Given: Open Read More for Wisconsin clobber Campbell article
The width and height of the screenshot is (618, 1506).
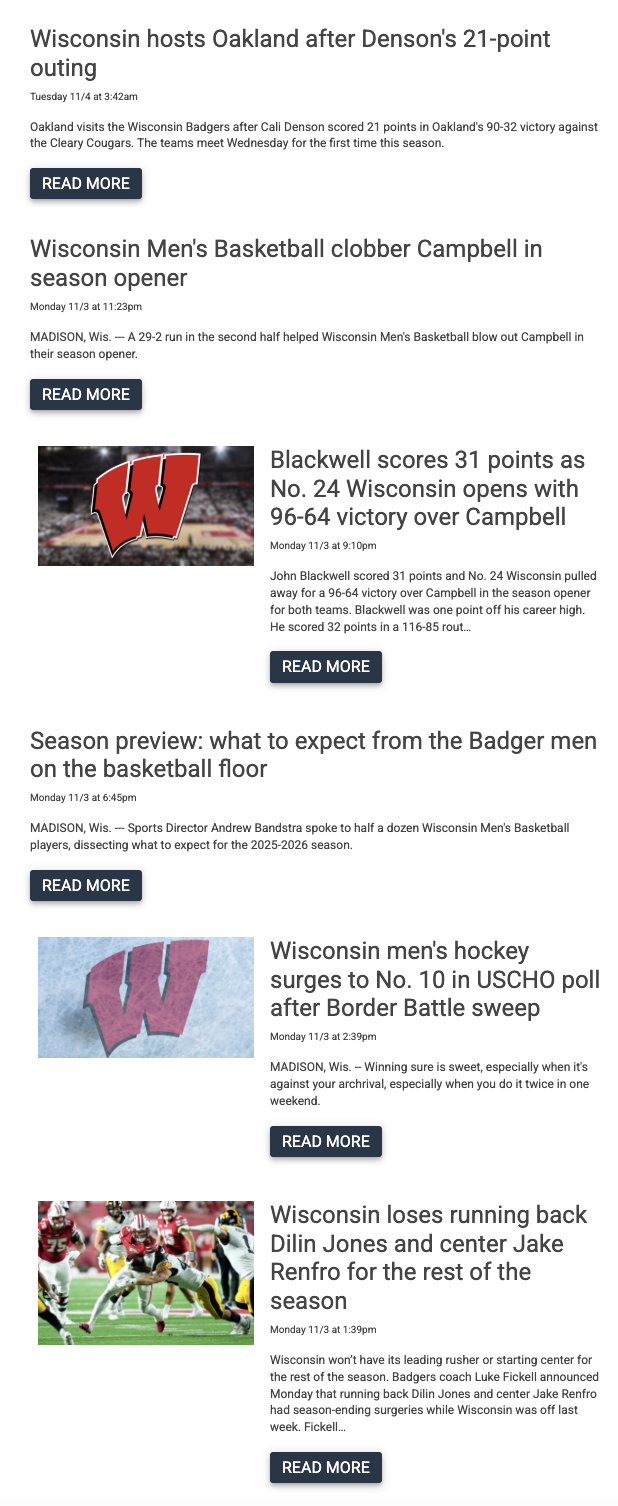Looking at the screenshot, I should (86, 395).
